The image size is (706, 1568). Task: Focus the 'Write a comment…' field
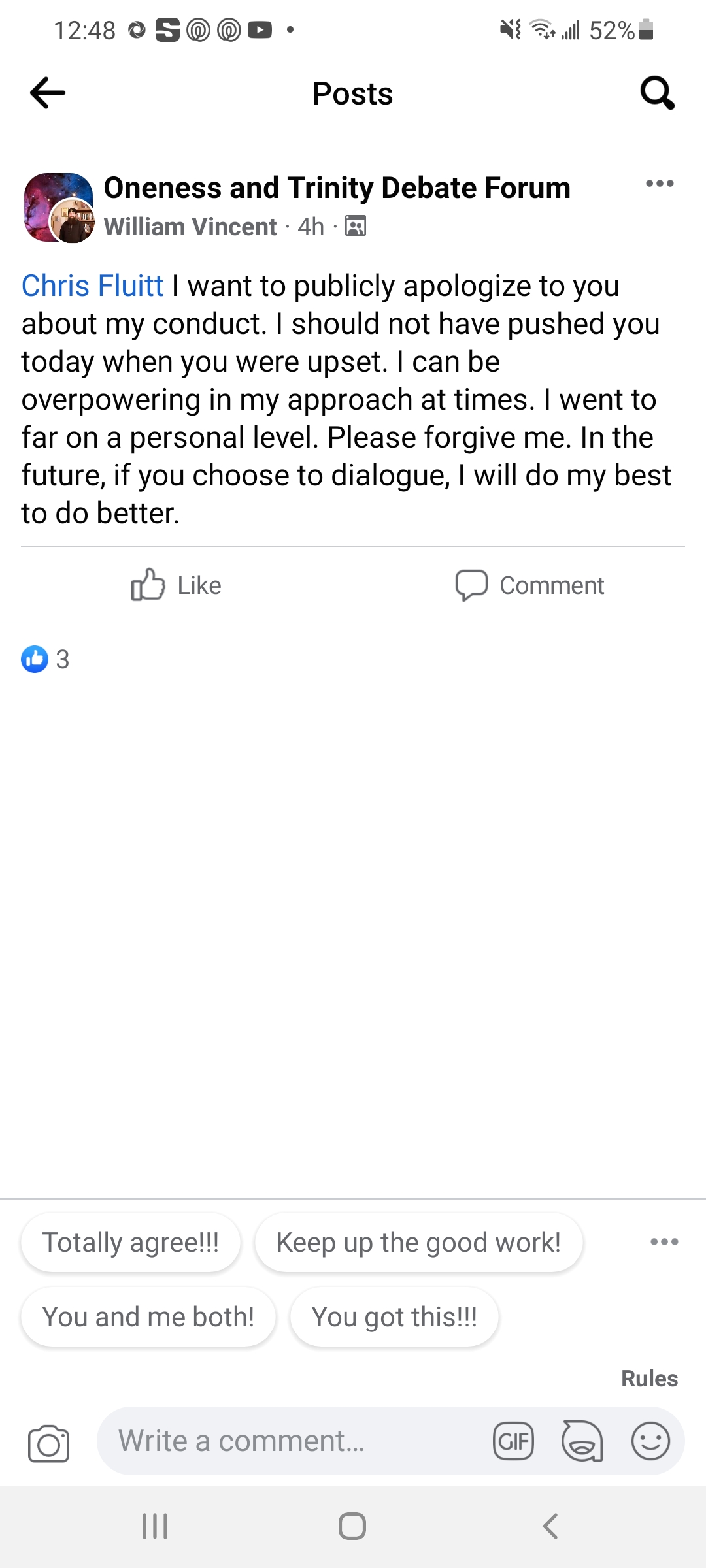tap(288, 1441)
